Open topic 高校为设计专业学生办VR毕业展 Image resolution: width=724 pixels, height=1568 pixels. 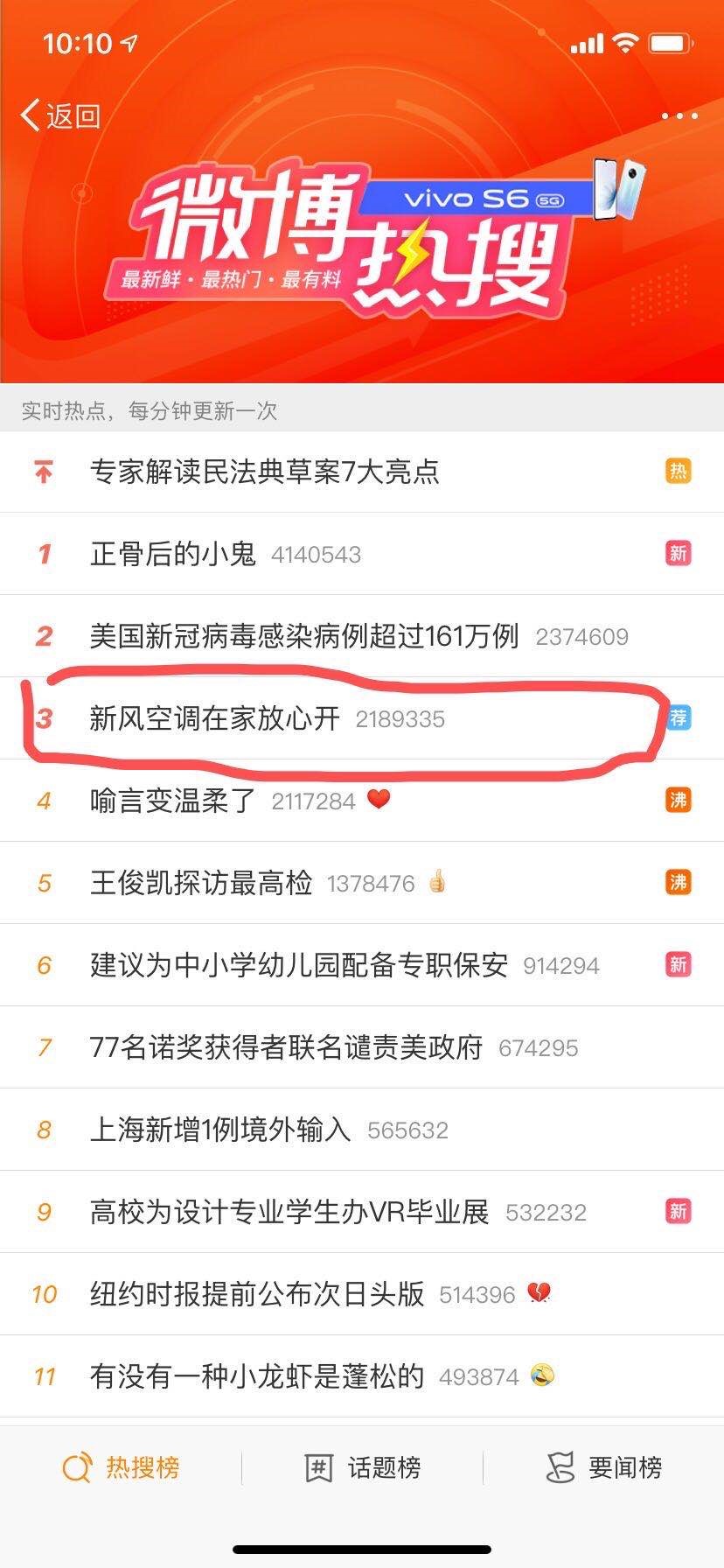click(x=289, y=1211)
